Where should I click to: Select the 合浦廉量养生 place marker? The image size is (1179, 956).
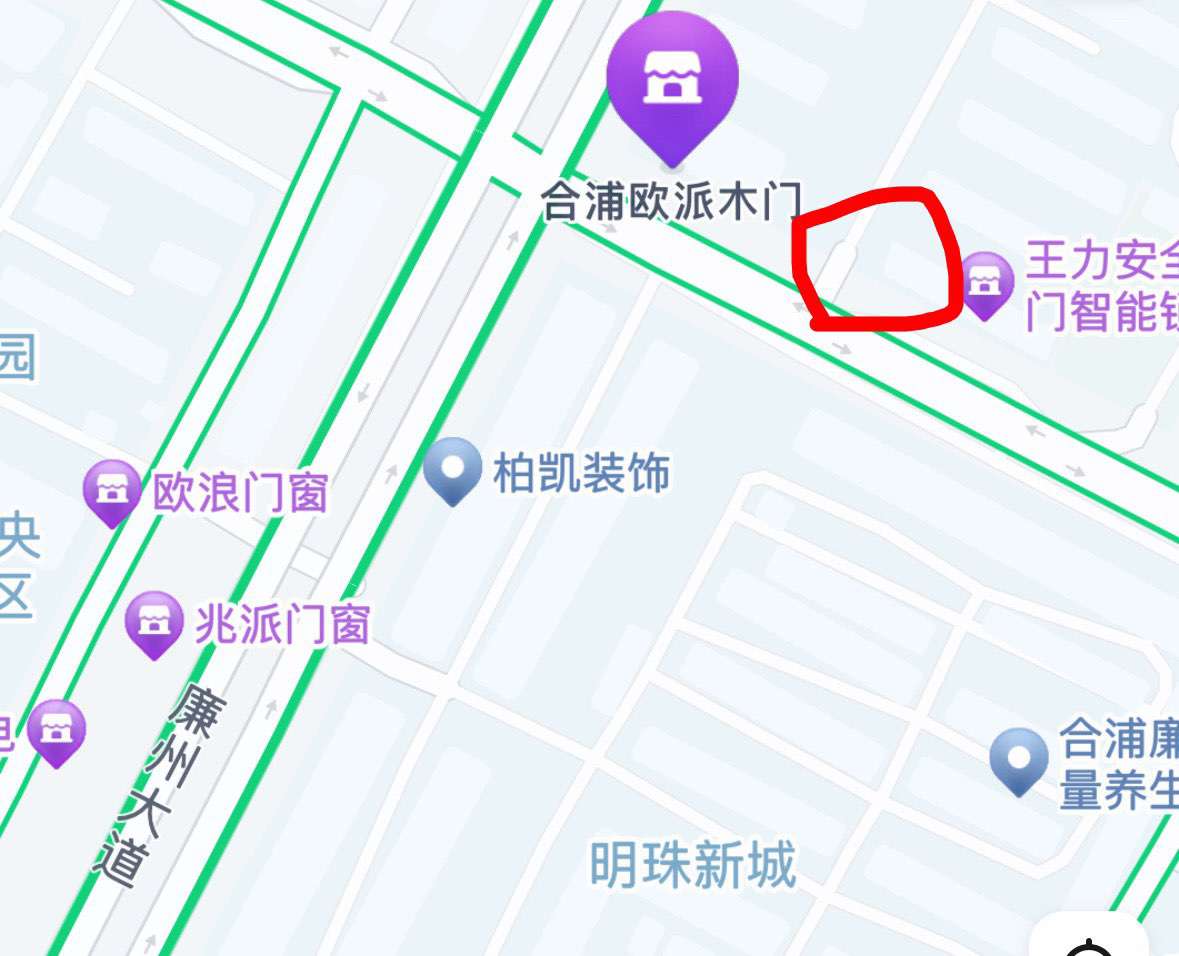coord(1018,757)
